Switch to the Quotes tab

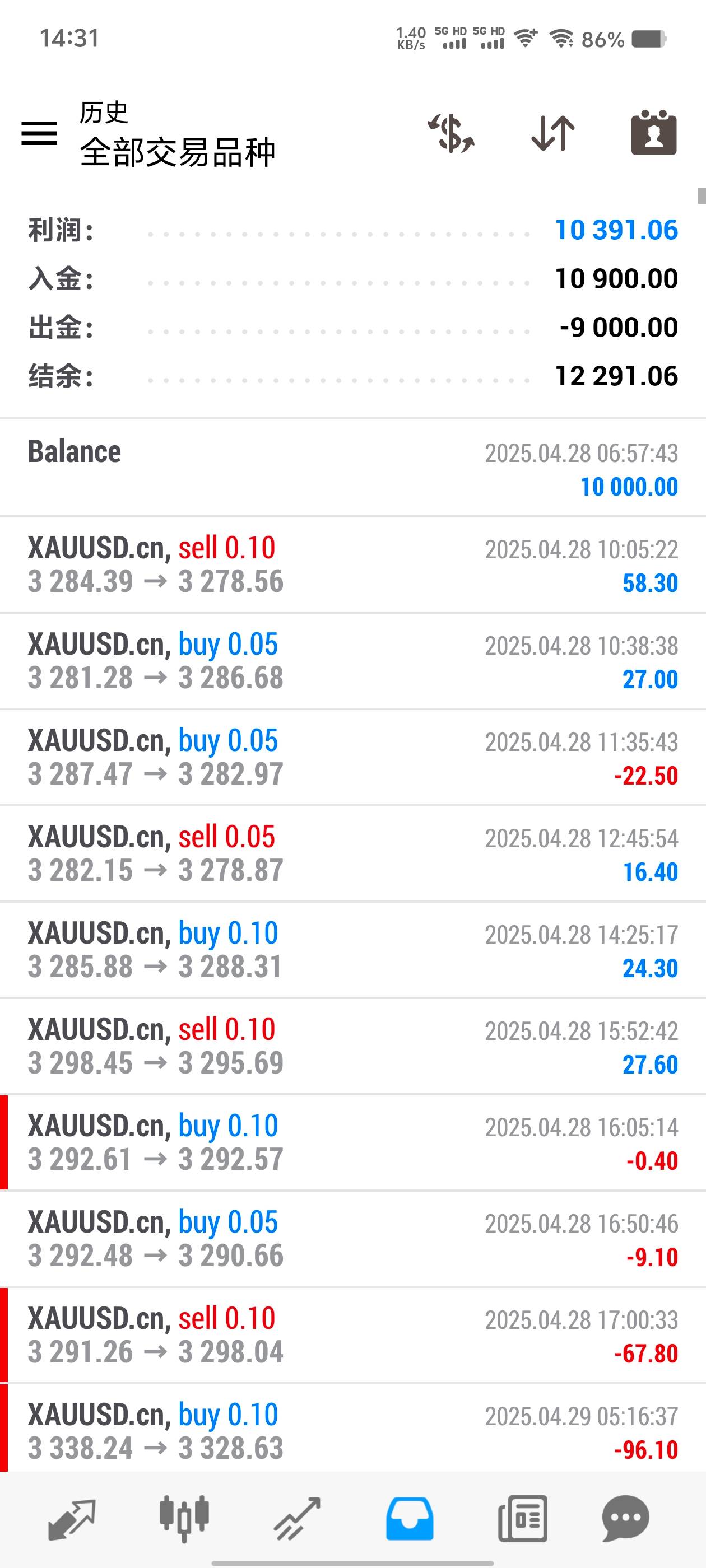pyautogui.click(x=72, y=1519)
